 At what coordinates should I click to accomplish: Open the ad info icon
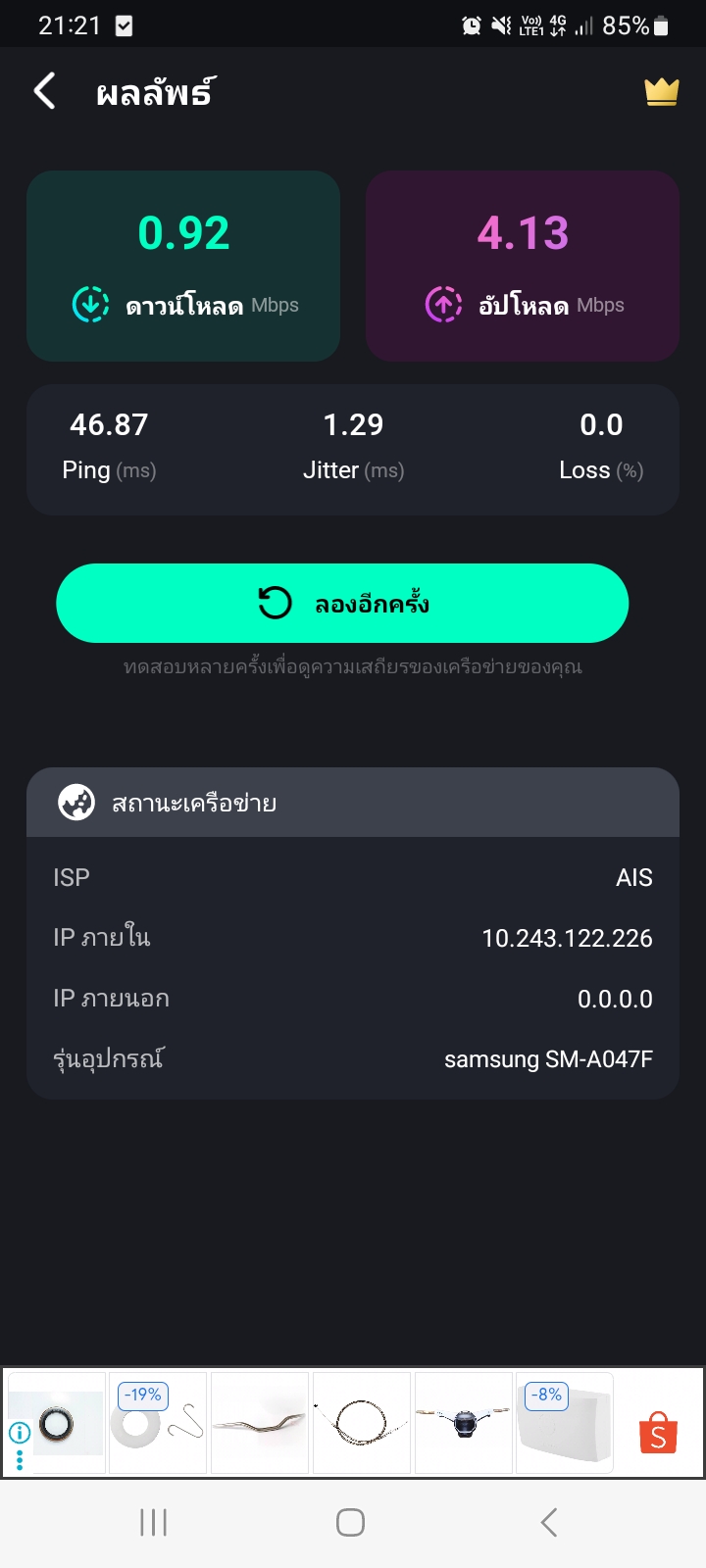coord(19,1433)
